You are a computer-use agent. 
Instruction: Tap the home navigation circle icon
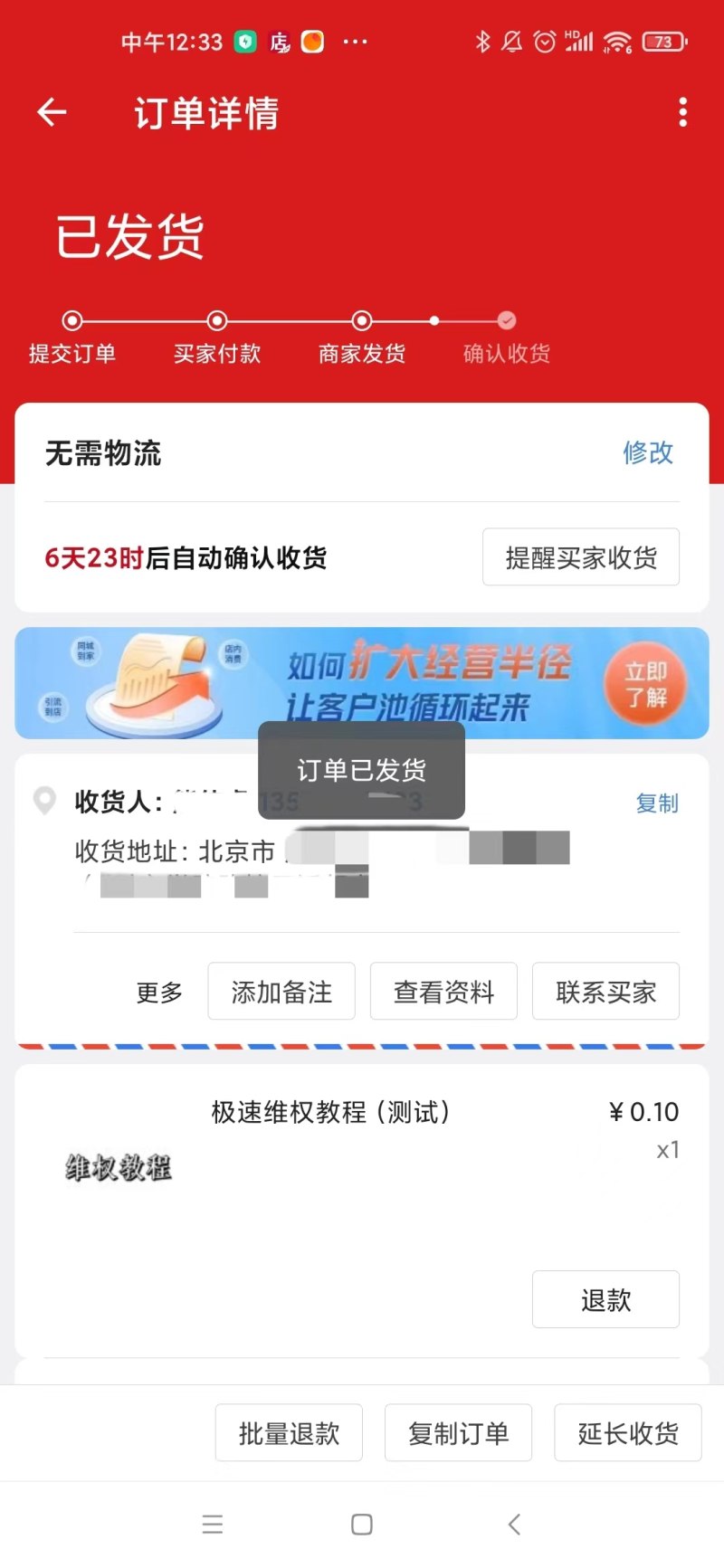[361, 1525]
